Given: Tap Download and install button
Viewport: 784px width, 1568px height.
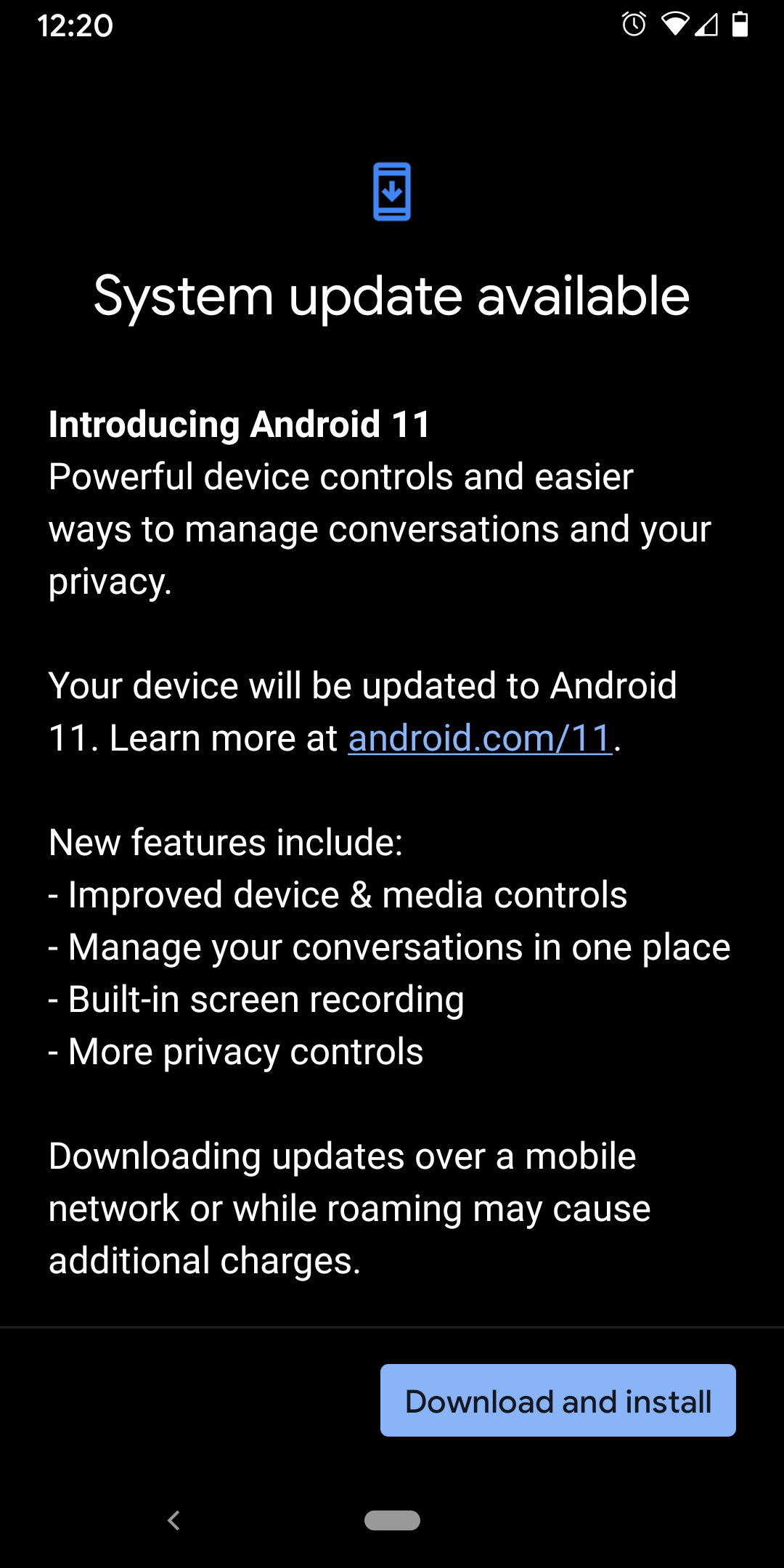Looking at the screenshot, I should 558,1400.
